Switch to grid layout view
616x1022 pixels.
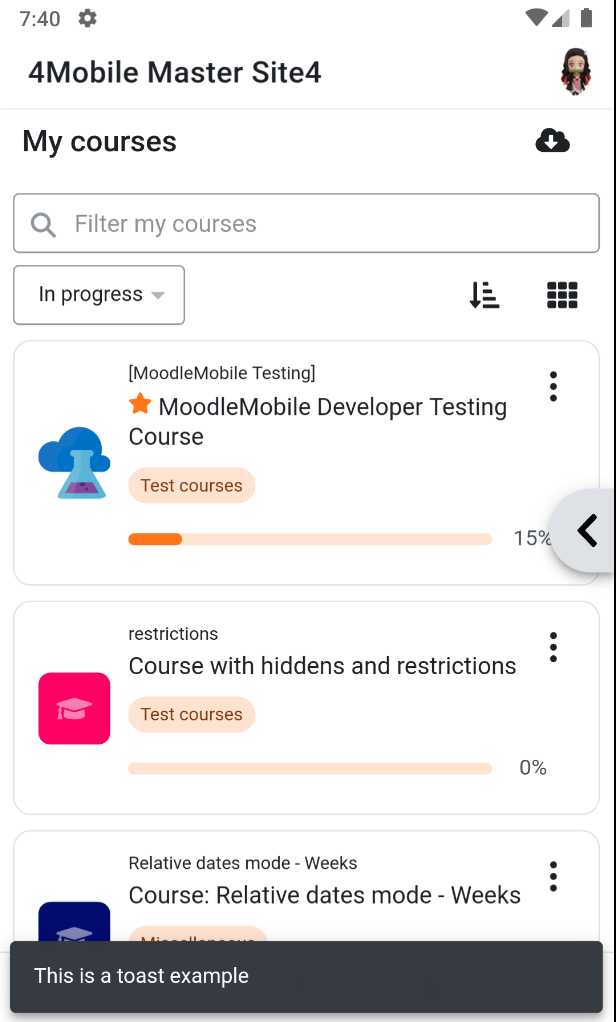(562, 295)
